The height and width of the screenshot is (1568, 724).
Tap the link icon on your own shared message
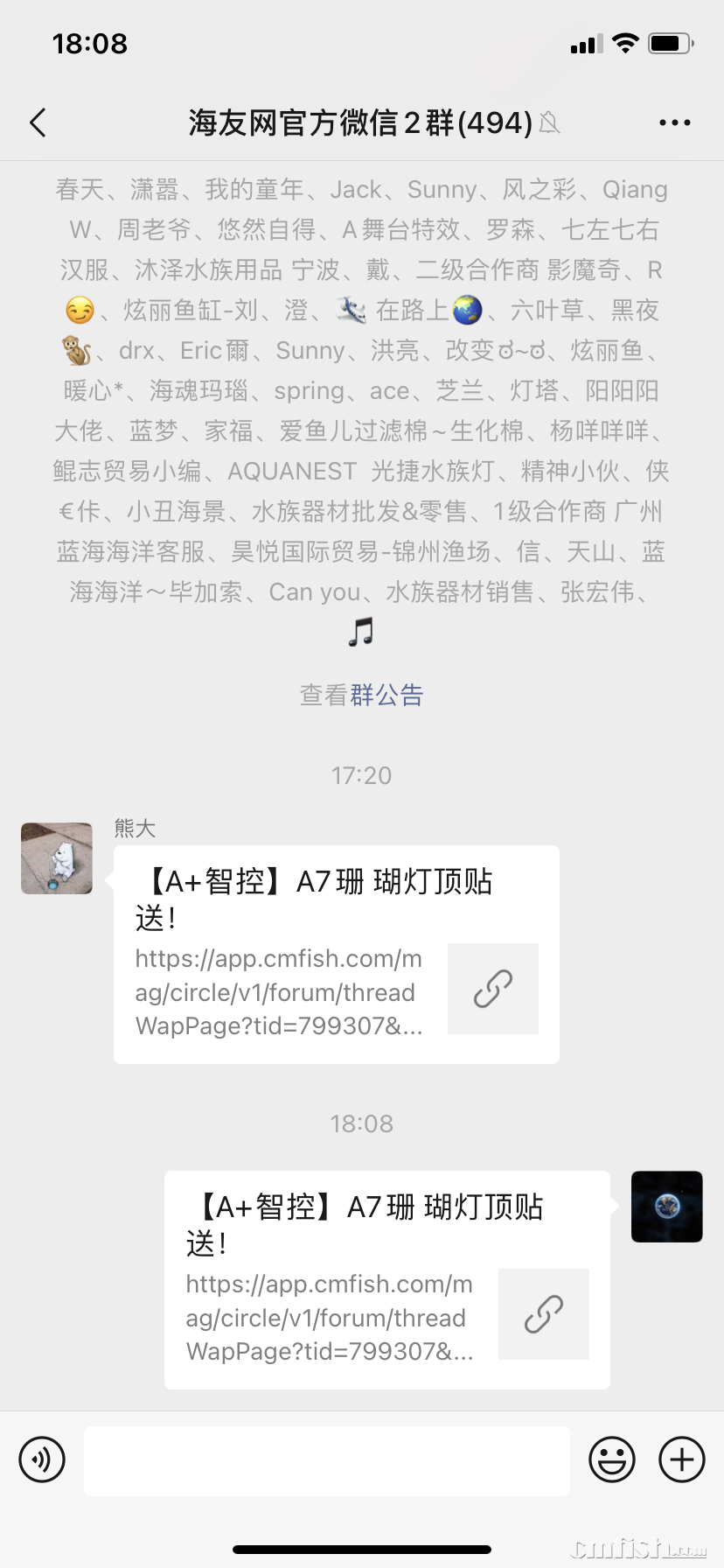[x=543, y=1315]
